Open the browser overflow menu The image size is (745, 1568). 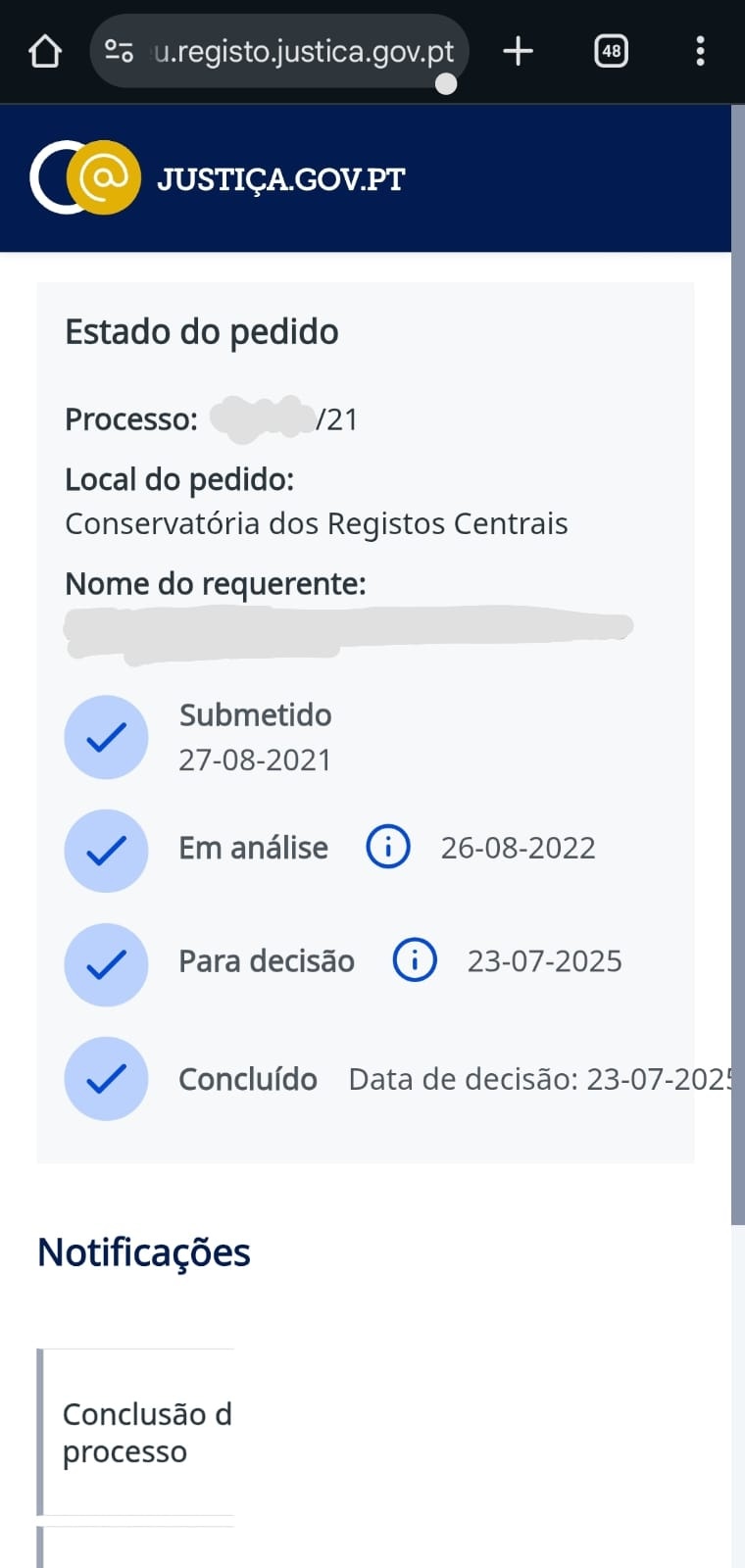700,51
